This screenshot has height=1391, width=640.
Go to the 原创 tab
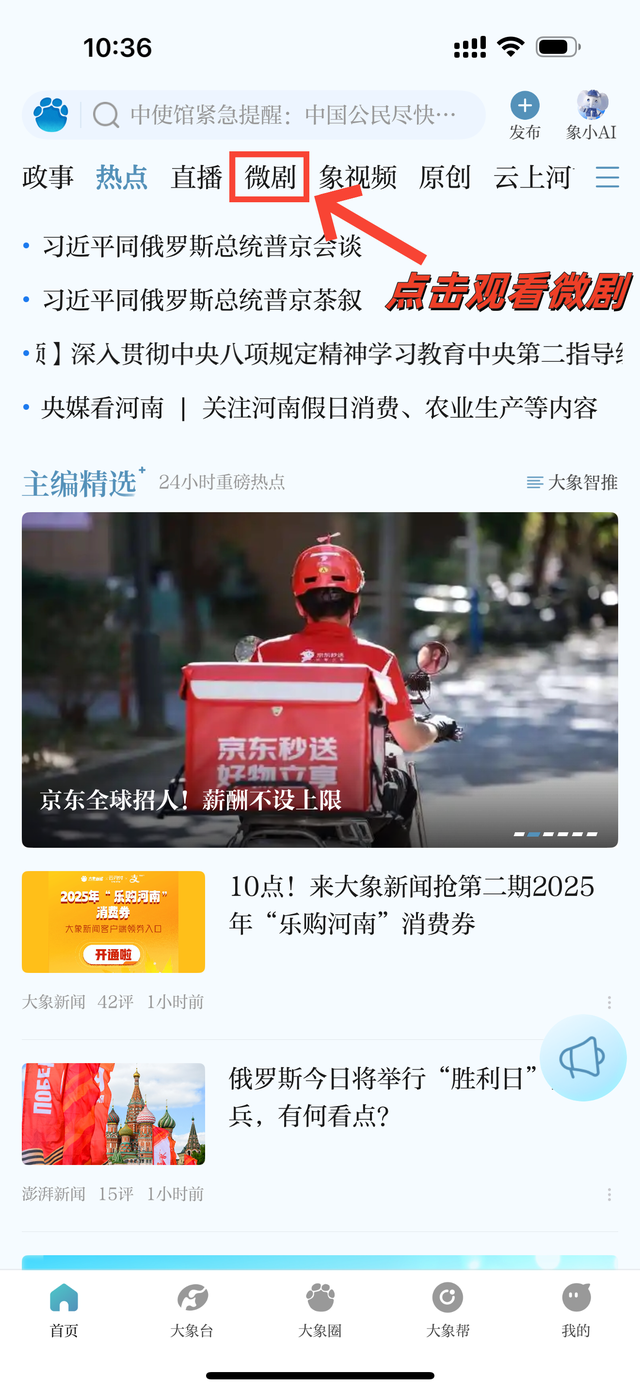click(445, 178)
